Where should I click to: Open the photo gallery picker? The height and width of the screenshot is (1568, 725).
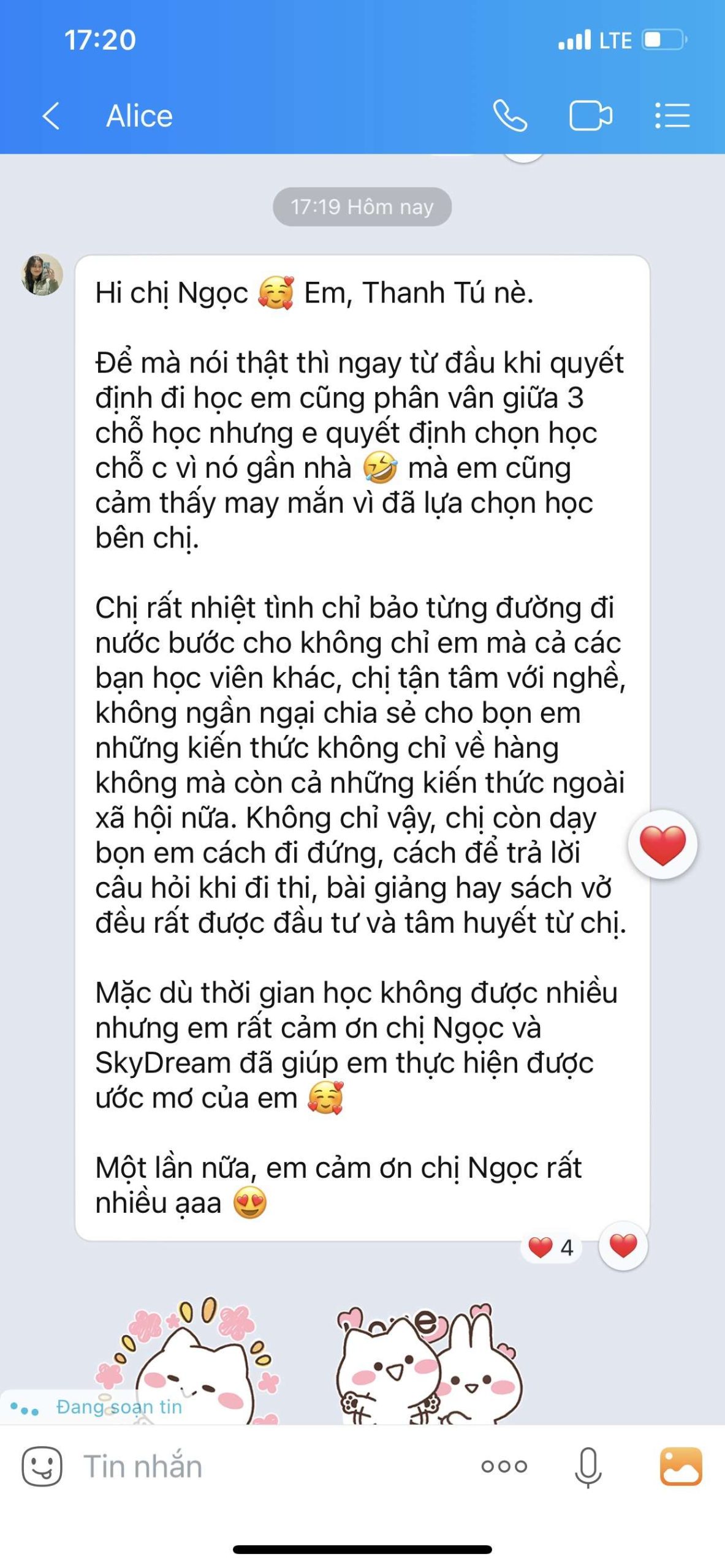pos(681,1467)
